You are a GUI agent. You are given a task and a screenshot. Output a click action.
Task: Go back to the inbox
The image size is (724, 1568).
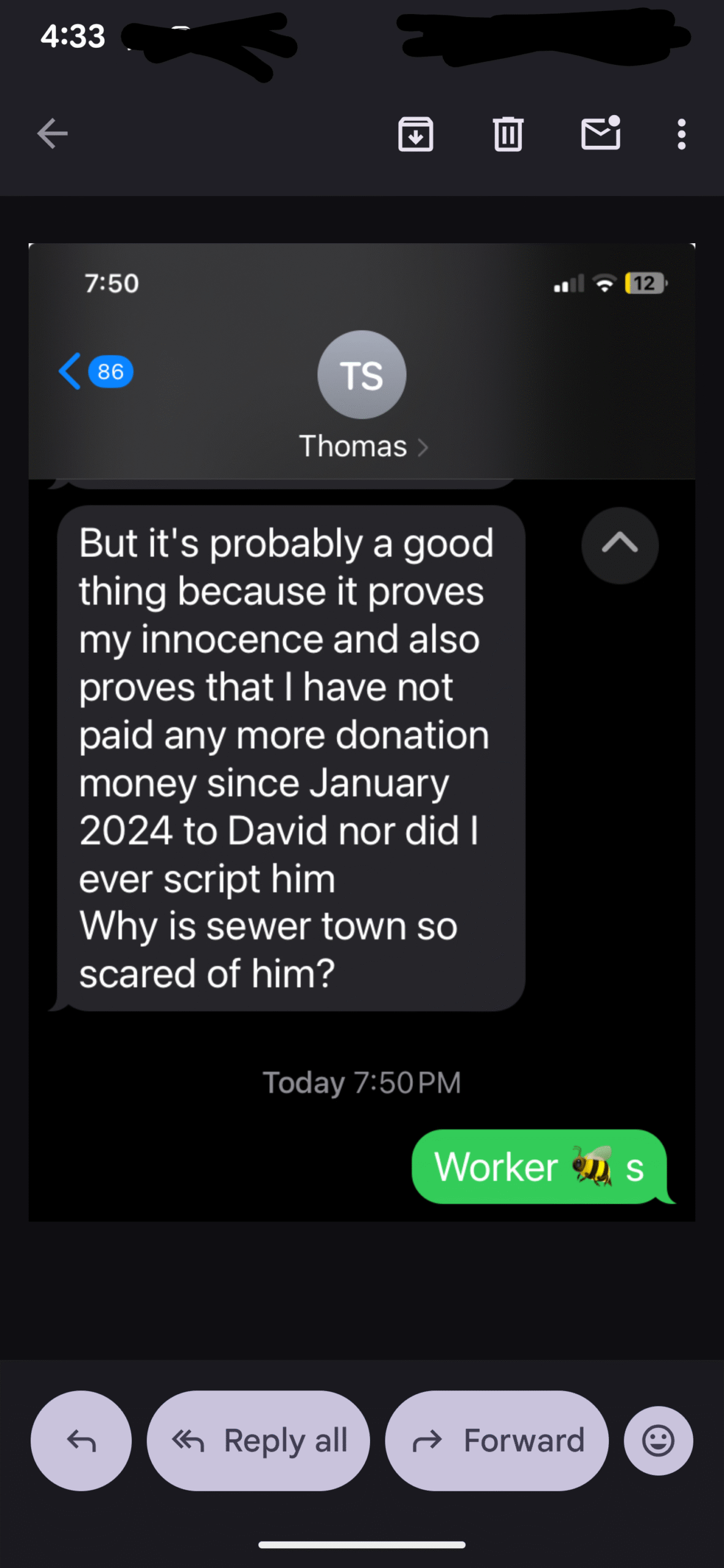click(x=52, y=134)
